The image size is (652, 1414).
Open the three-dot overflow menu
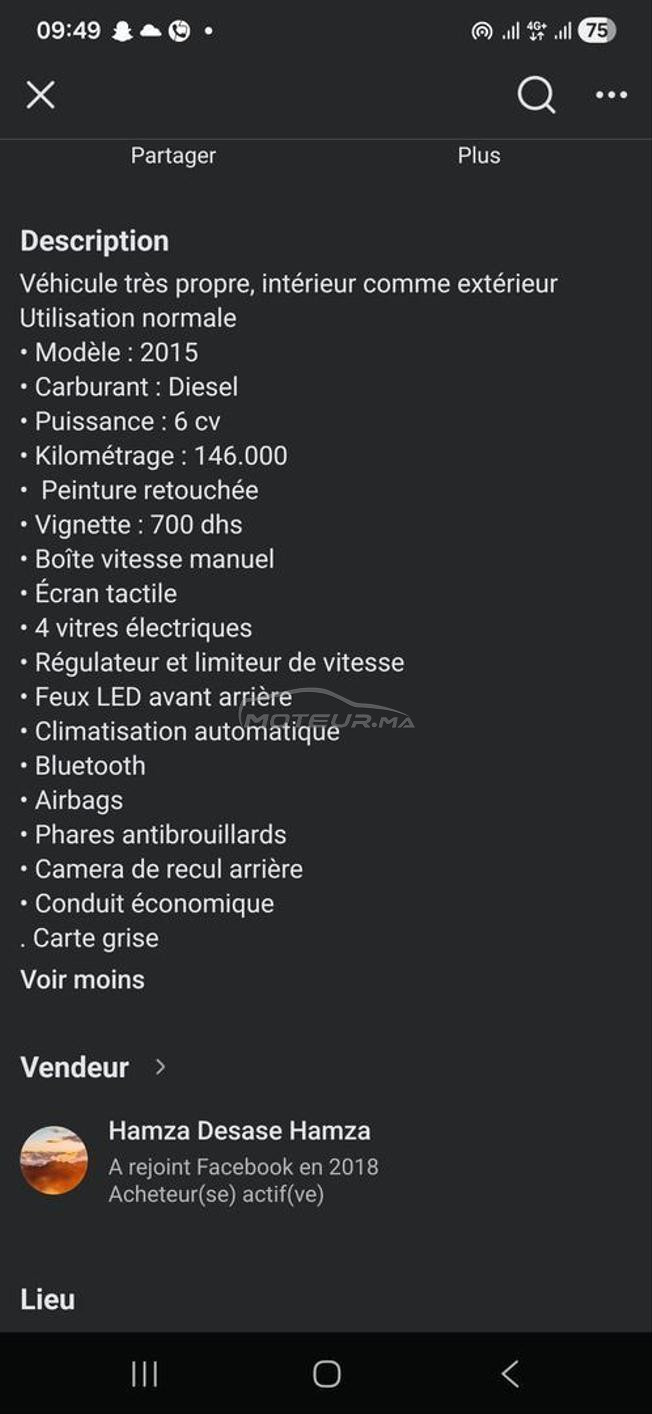(x=611, y=95)
